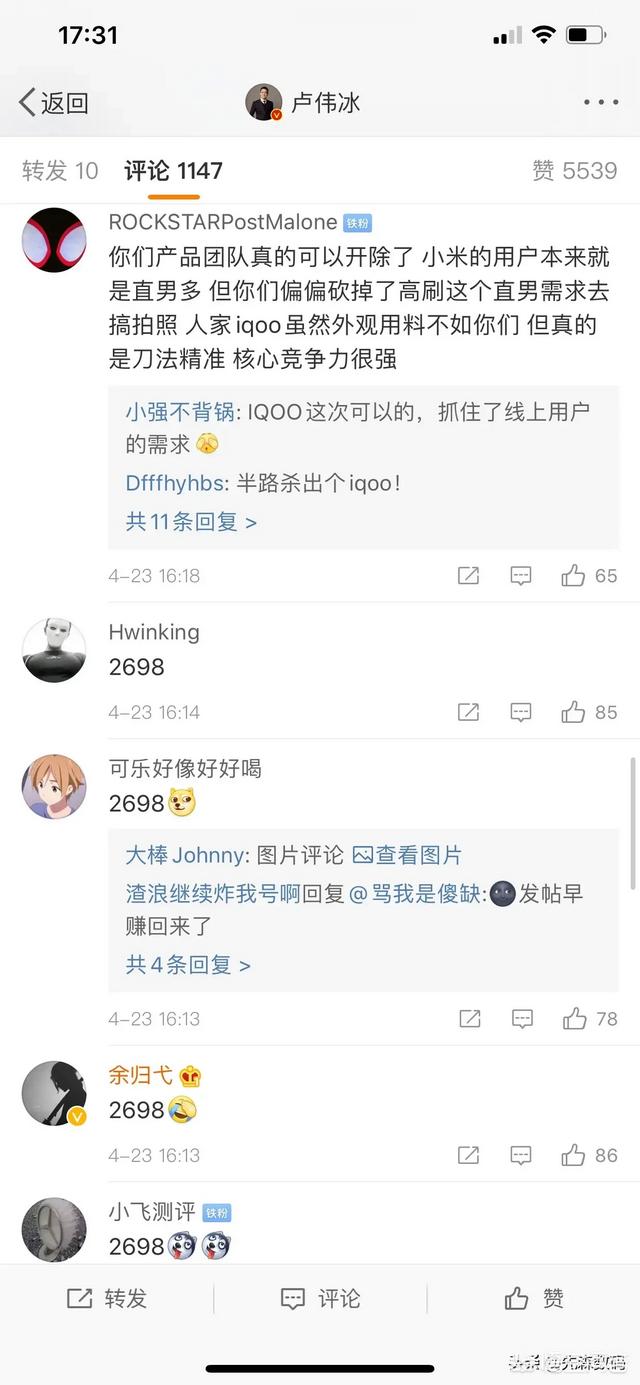
Task: Reply to 余归弋's comment via comment icon
Action: pos(521,1155)
